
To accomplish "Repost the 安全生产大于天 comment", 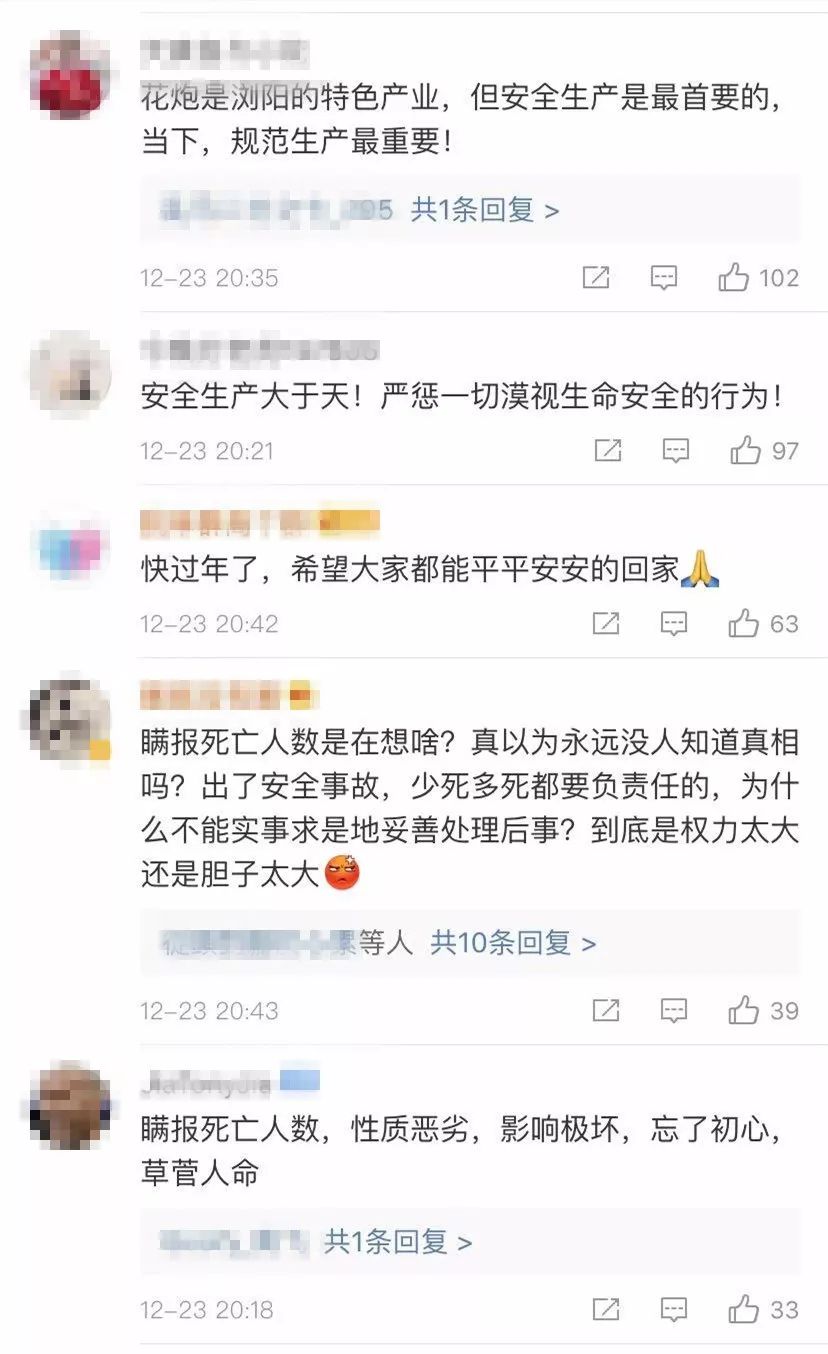I will click(x=607, y=451).
